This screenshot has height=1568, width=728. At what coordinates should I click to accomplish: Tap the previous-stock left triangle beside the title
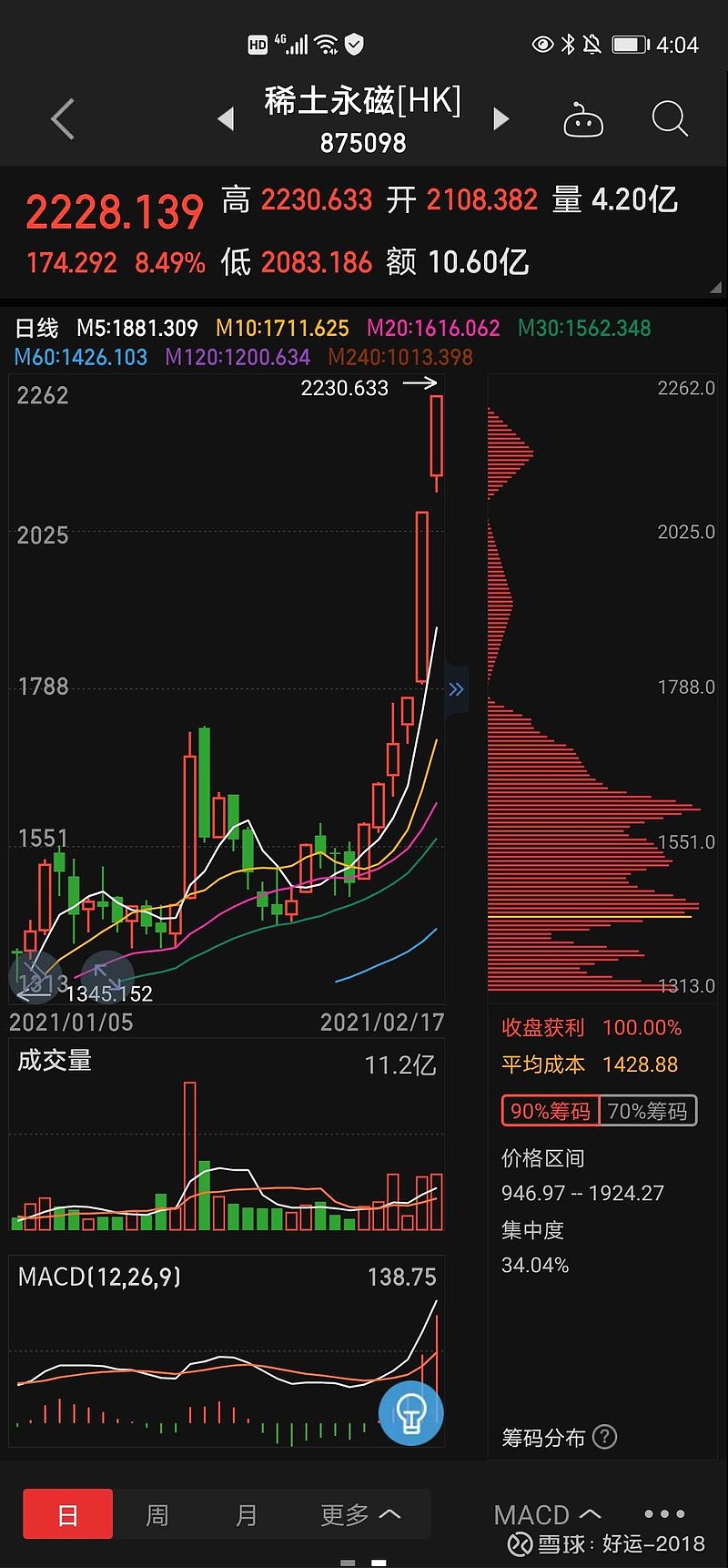tap(227, 119)
